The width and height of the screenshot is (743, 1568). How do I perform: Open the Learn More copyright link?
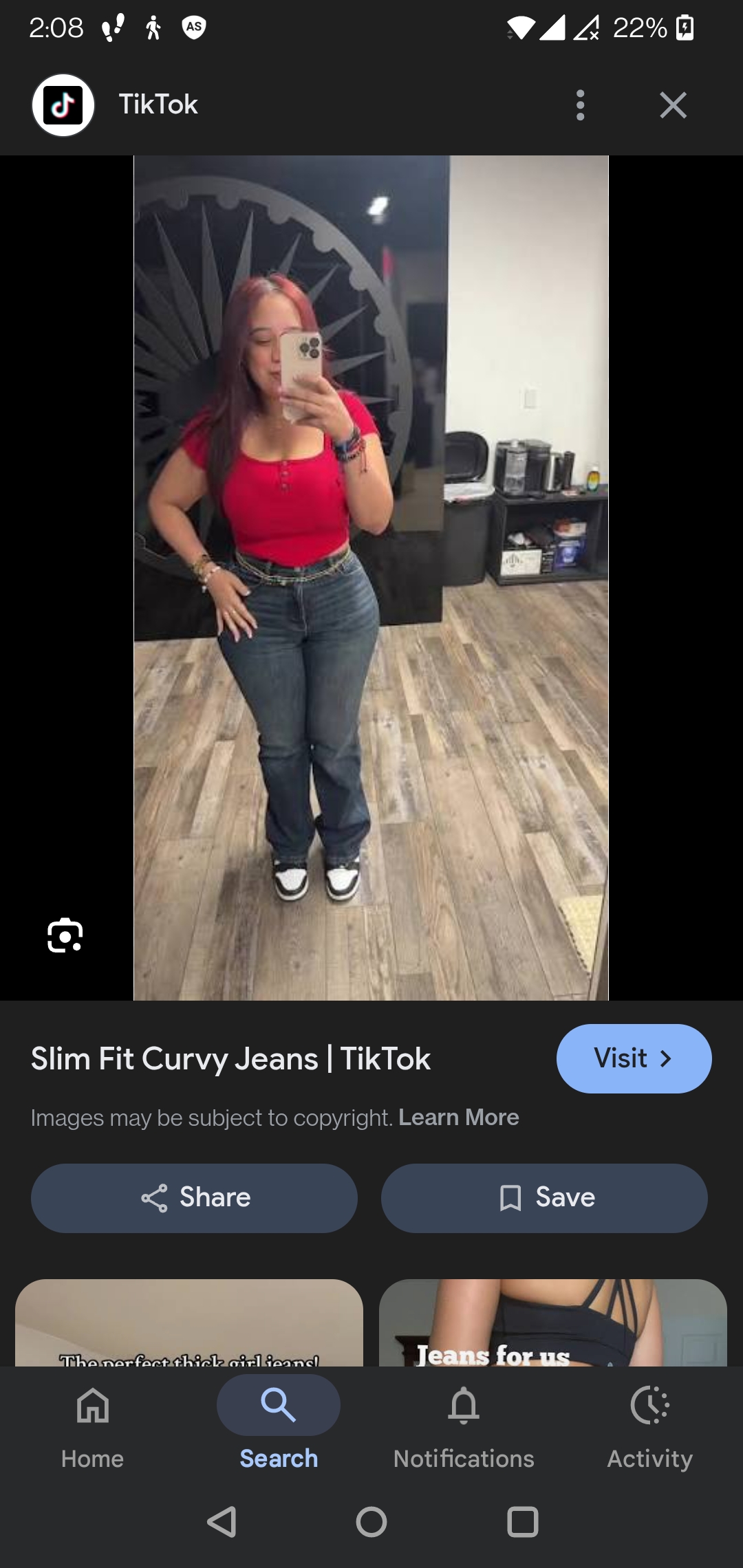coord(459,1118)
